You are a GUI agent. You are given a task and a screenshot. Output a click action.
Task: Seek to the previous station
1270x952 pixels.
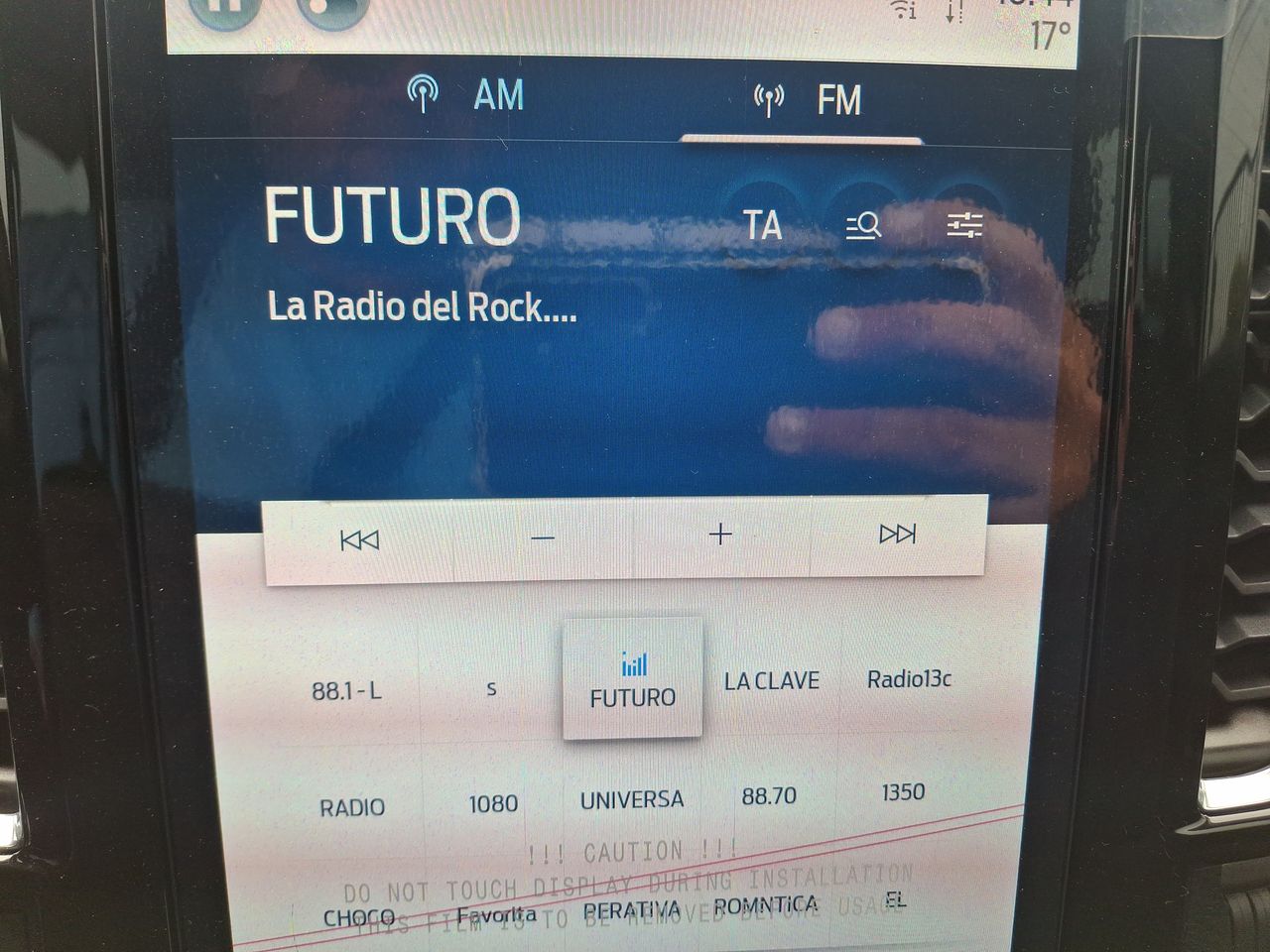359,540
